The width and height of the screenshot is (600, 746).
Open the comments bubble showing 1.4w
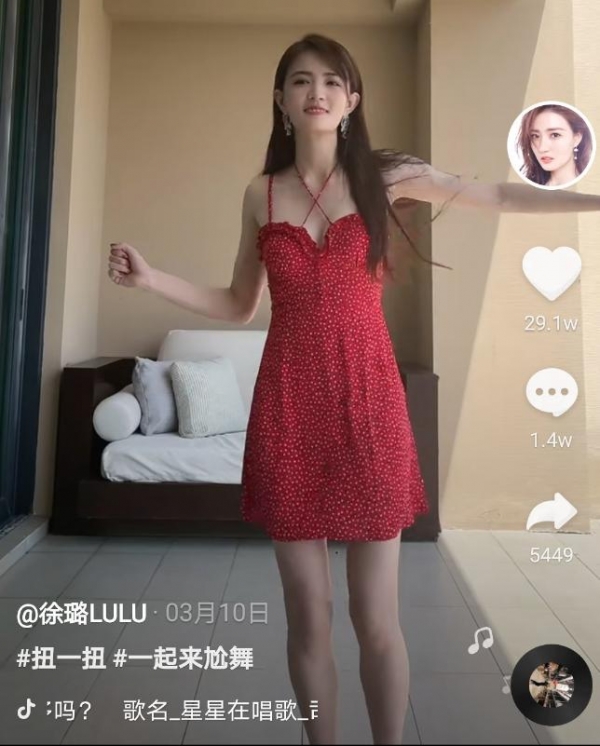551,393
